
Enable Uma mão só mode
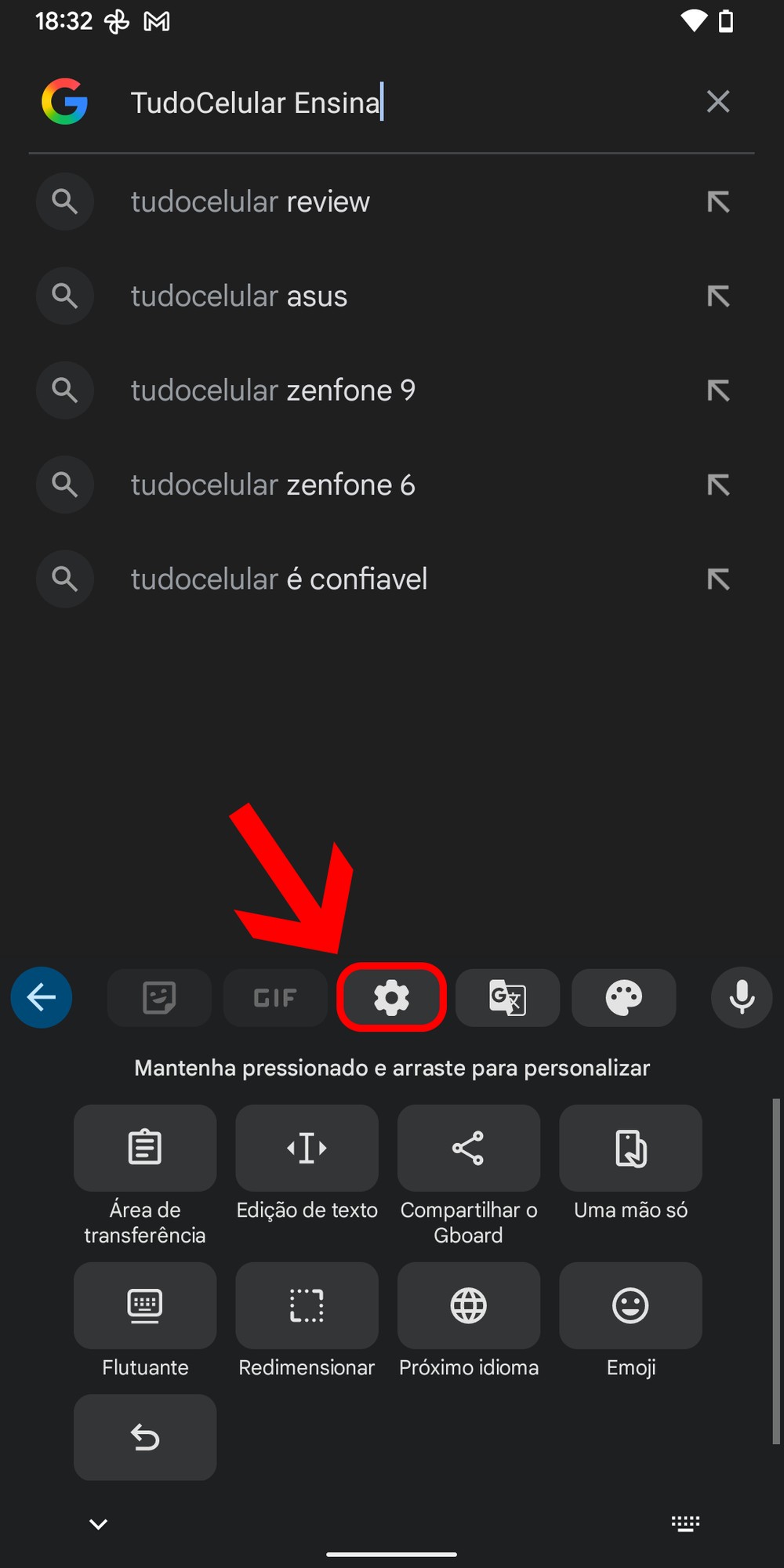(630, 1149)
